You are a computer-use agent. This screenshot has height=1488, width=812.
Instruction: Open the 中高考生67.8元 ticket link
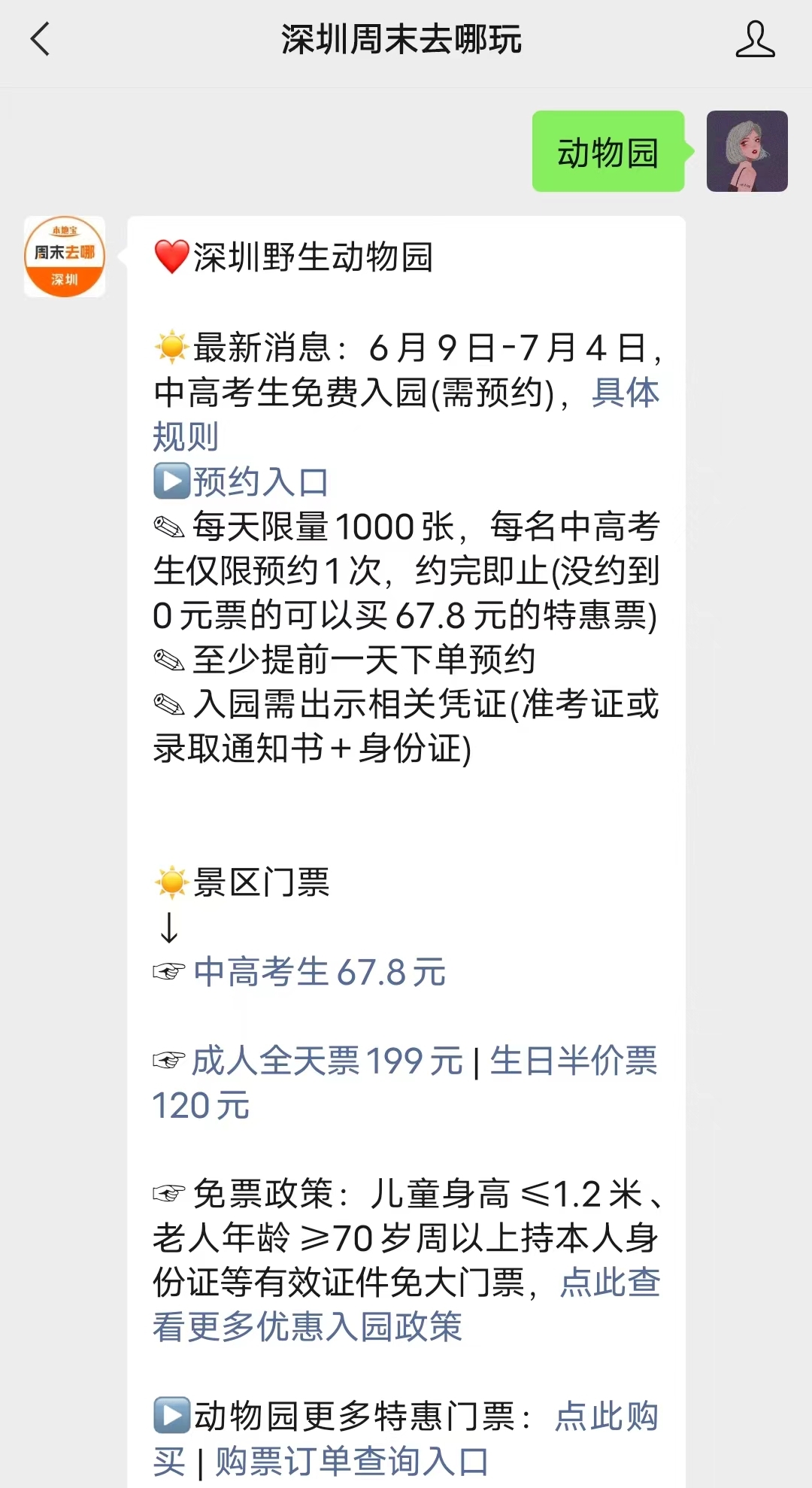320,972
